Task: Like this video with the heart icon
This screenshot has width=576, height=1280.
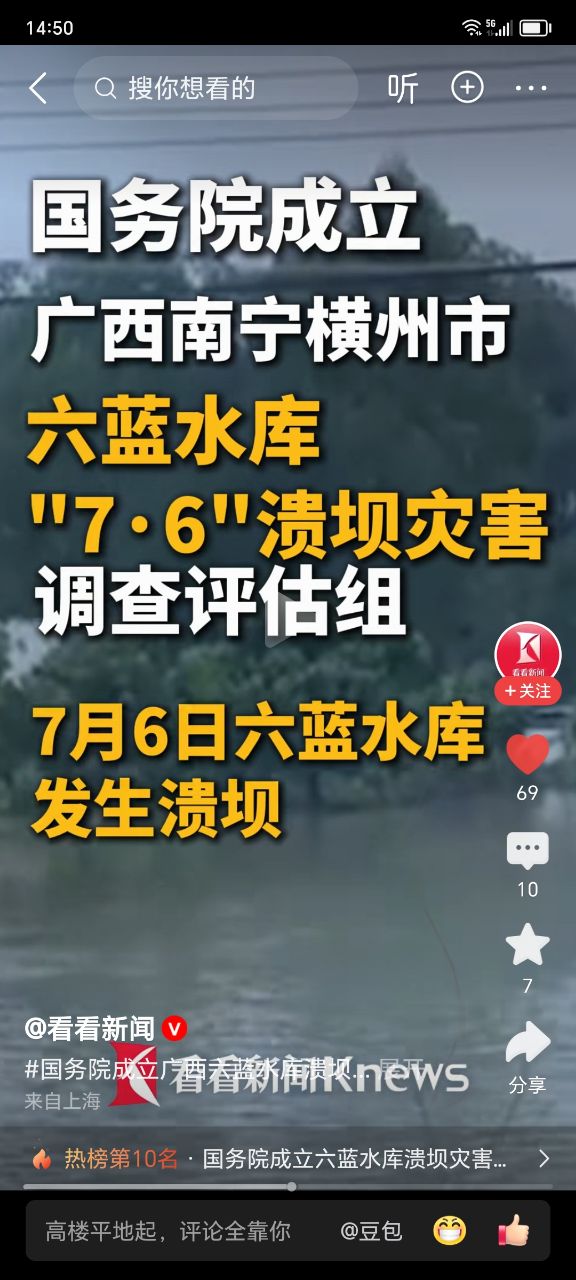Action: (527, 754)
